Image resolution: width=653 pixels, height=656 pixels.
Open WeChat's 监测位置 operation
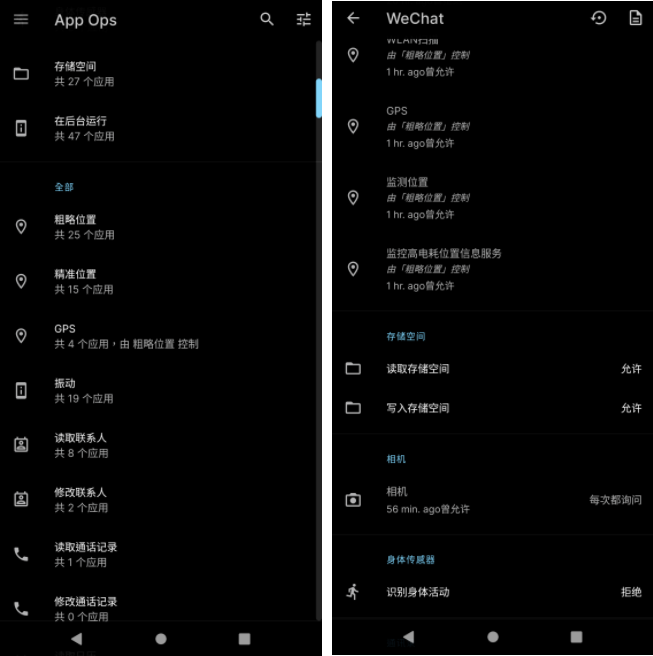tap(492, 198)
